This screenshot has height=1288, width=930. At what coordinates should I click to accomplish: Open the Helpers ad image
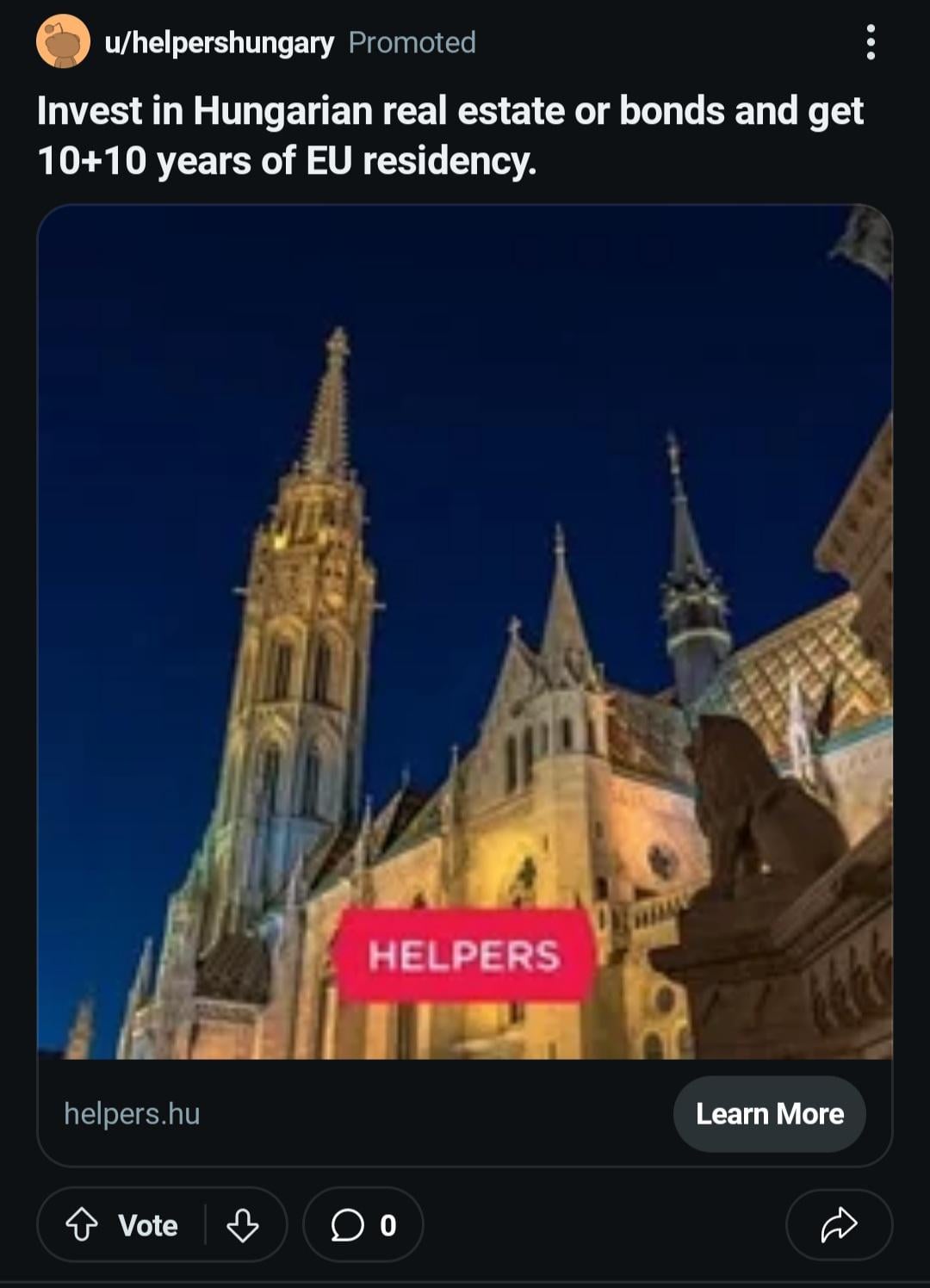pyautogui.click(x=465, y=632)
